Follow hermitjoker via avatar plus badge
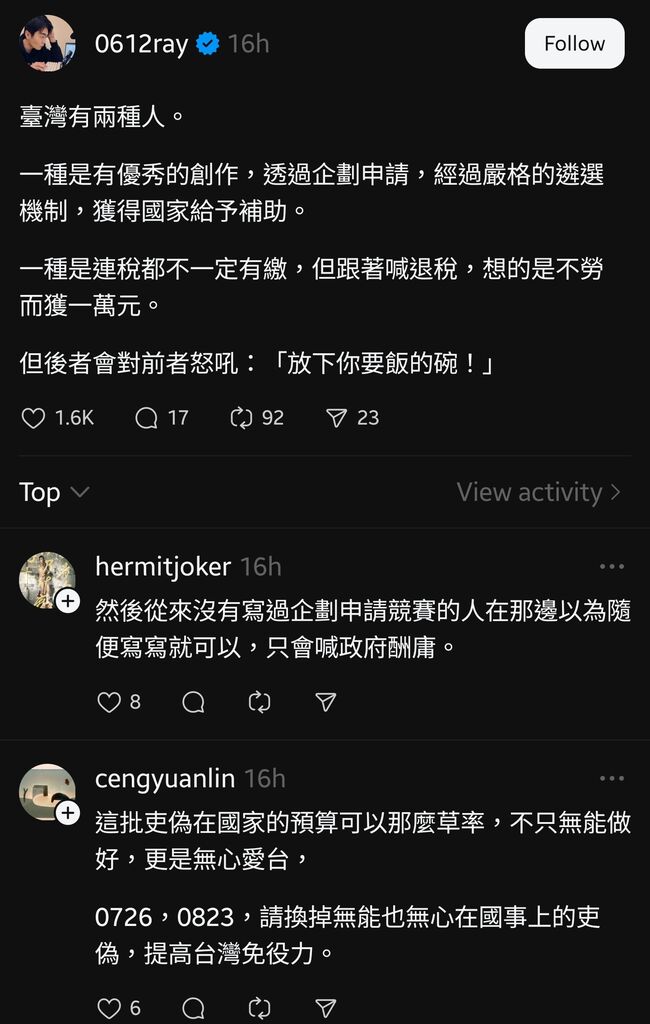650x1024 pixels. coord(68,601)
